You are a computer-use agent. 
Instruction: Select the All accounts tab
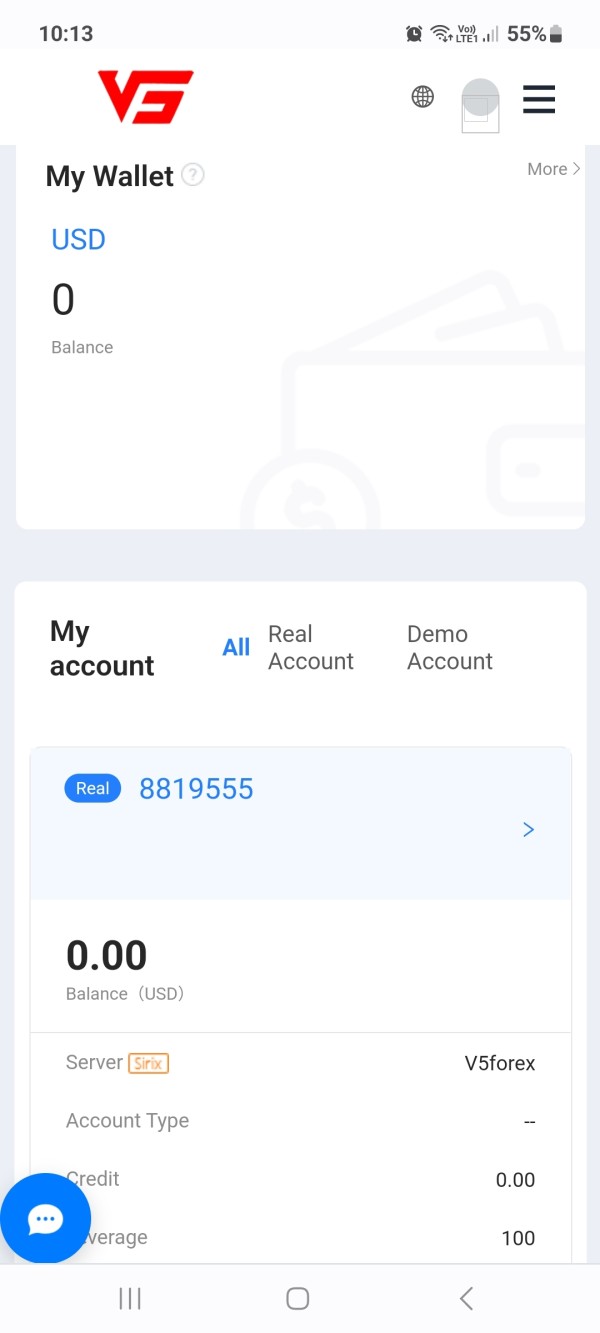pos(236,647)
